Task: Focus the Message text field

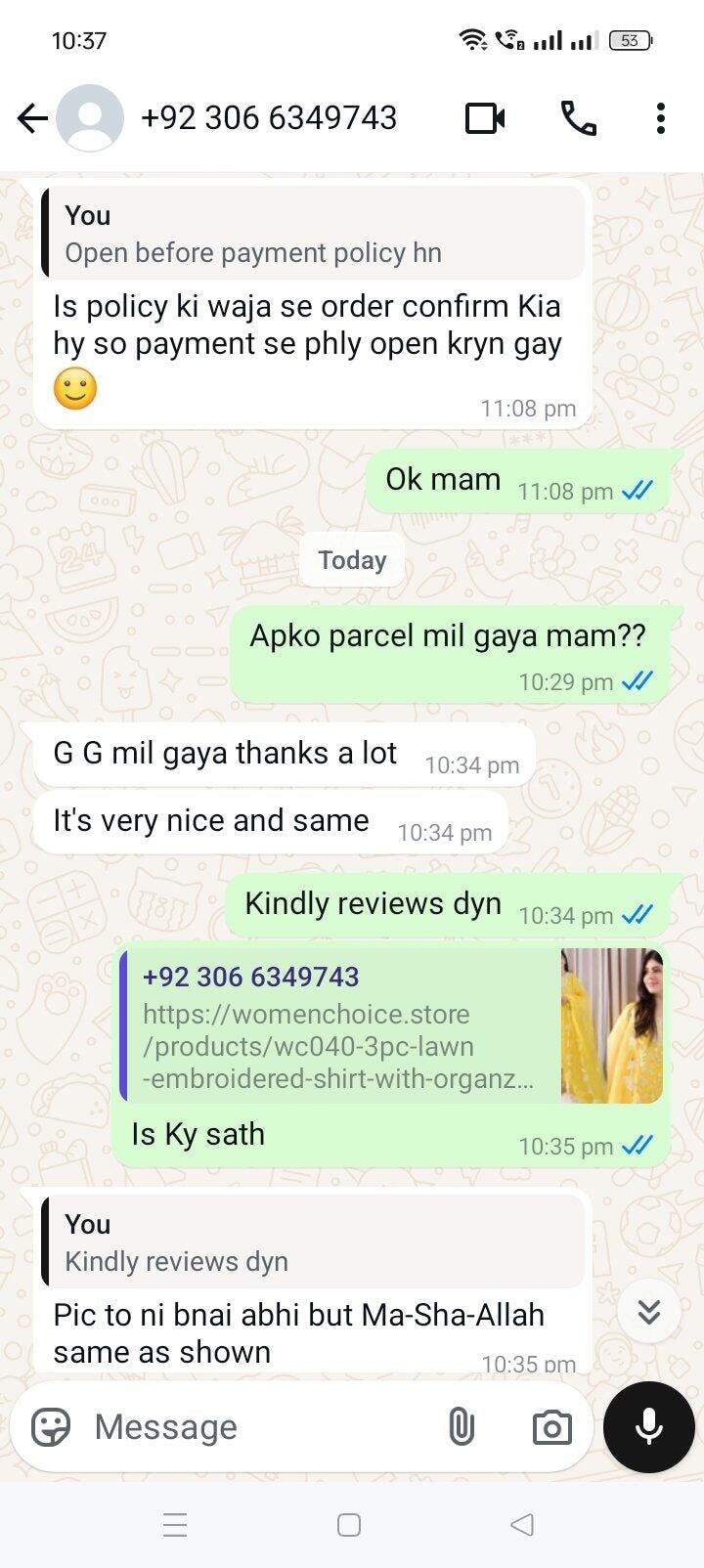Action: pos(254,1427)
